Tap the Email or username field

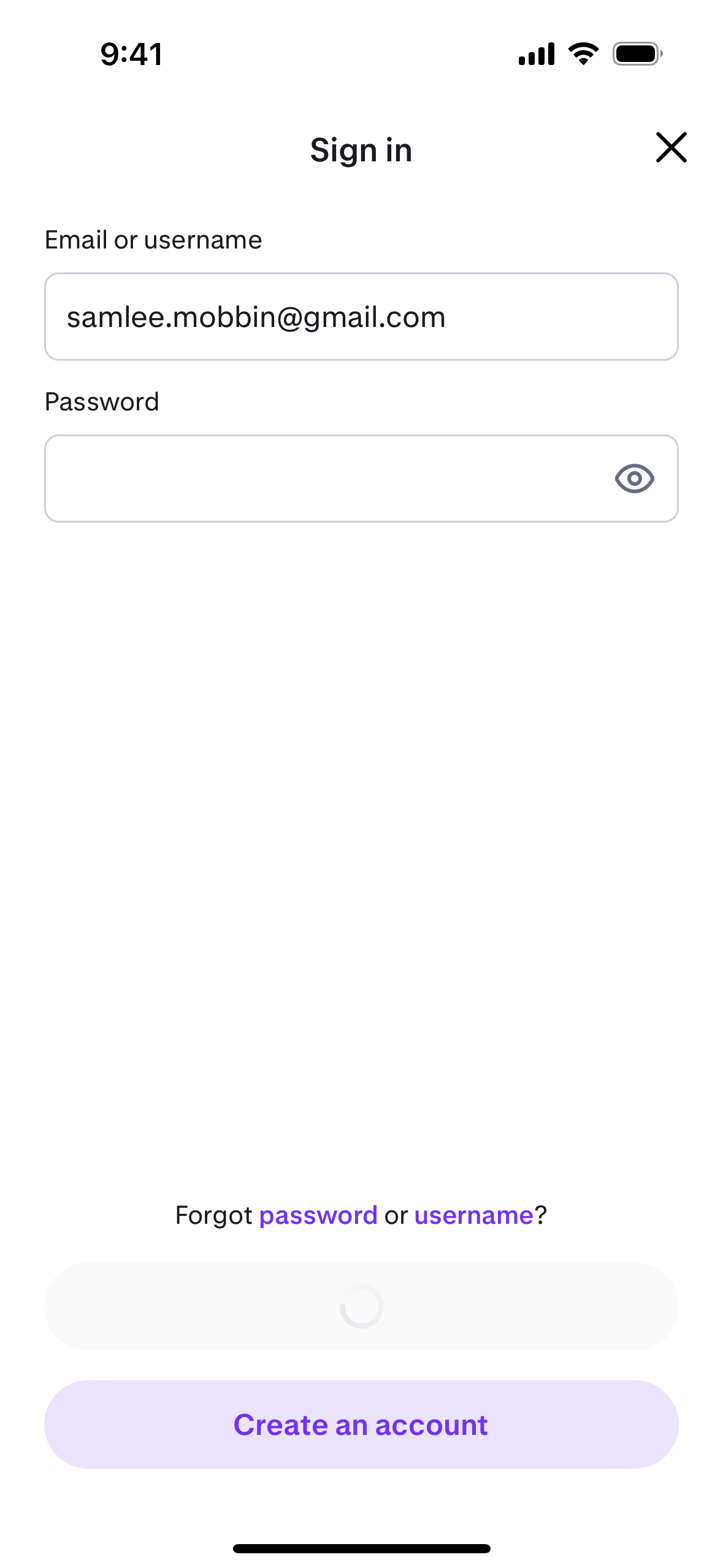coord(361,317)
